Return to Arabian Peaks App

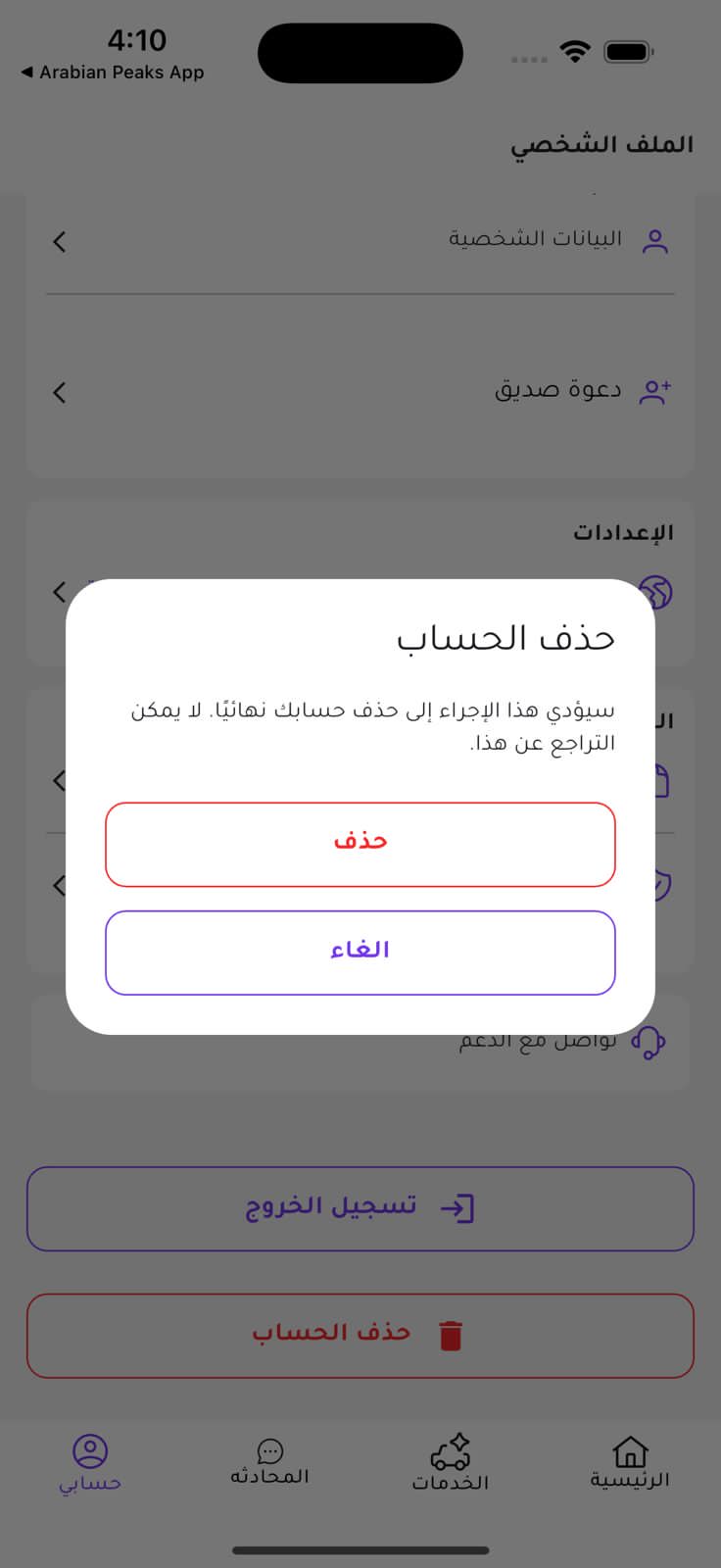coord(113,73)
